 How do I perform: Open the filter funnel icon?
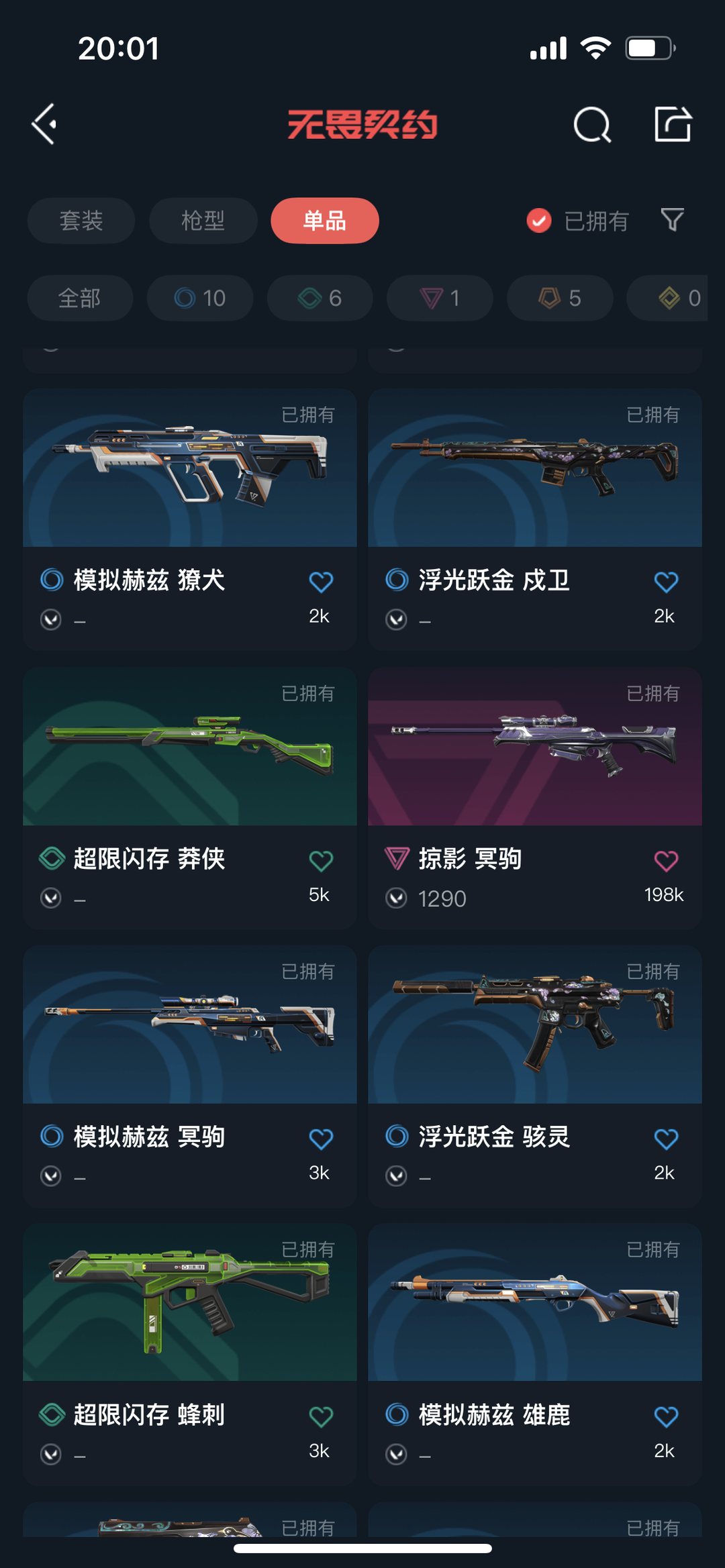[x=672, y=220]
